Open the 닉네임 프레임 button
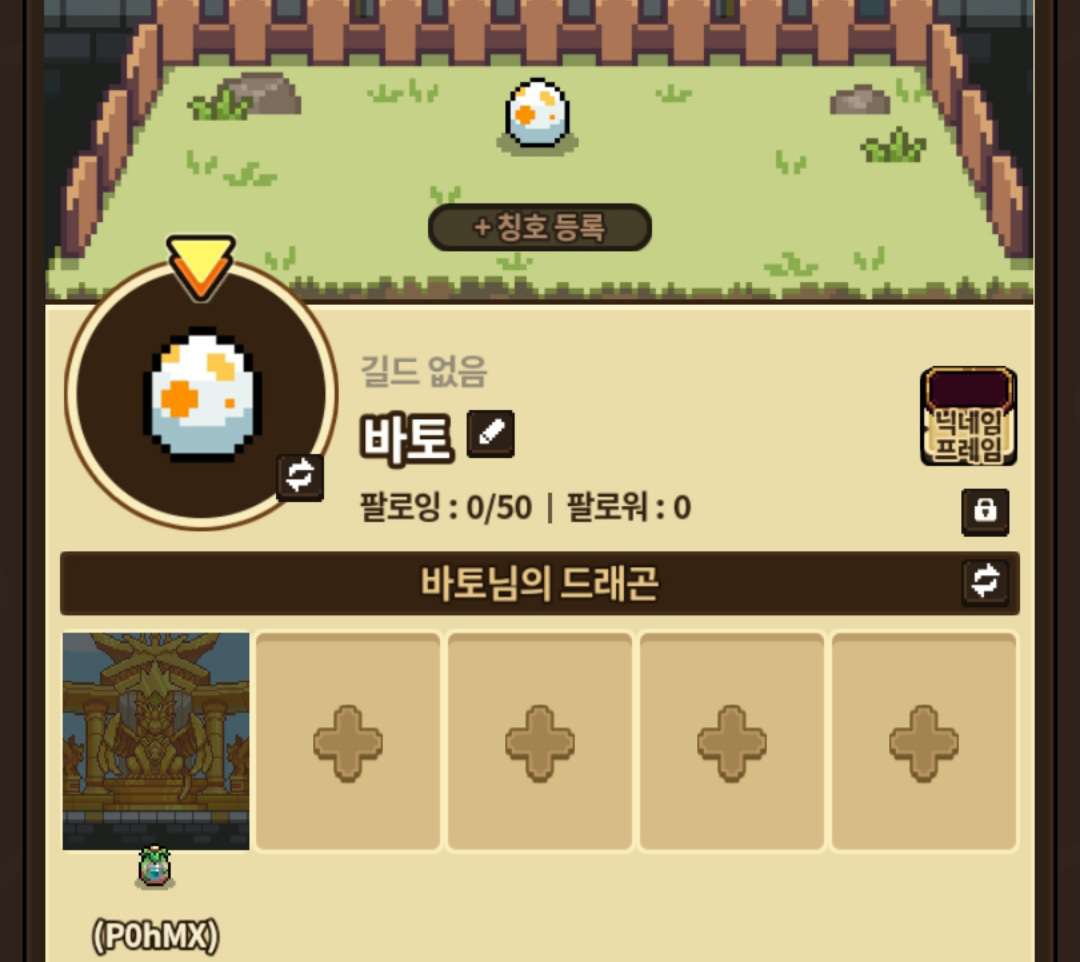The height and width of the screenshot is (962, 1080). (x=968, y=416)
